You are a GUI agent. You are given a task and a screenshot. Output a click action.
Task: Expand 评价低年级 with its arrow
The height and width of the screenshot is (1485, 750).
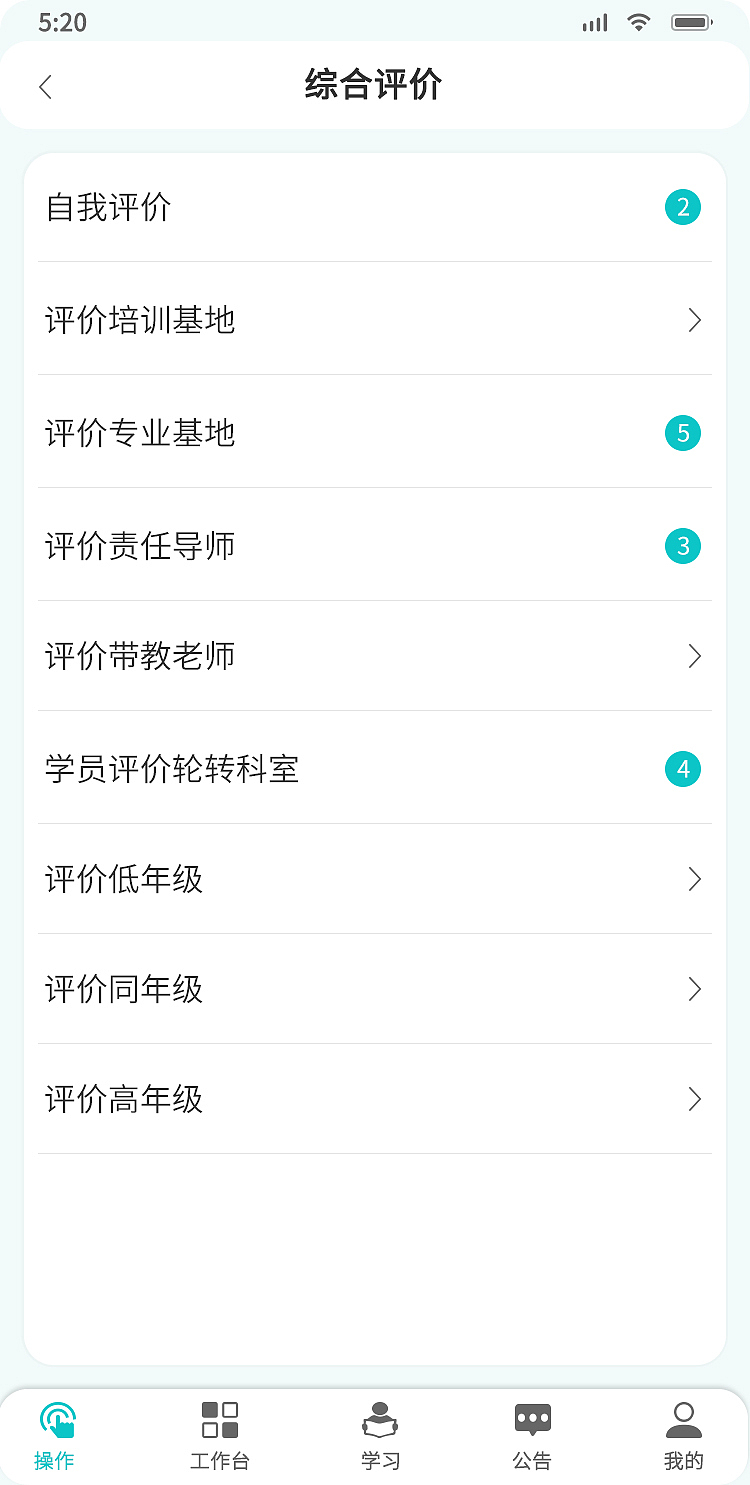point(694,879)
